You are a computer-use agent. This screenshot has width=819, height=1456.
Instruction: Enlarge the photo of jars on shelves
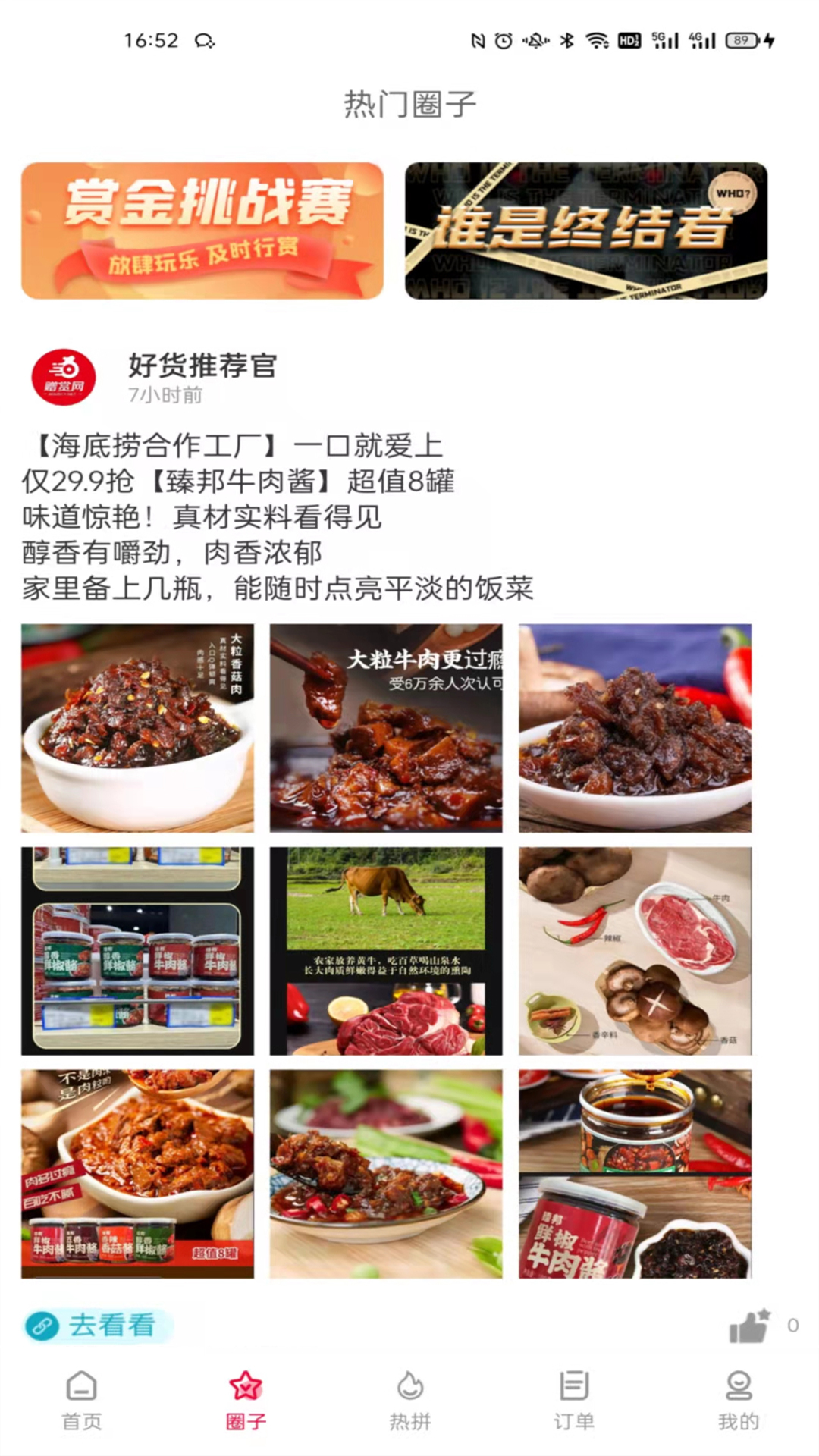(138, 951)
